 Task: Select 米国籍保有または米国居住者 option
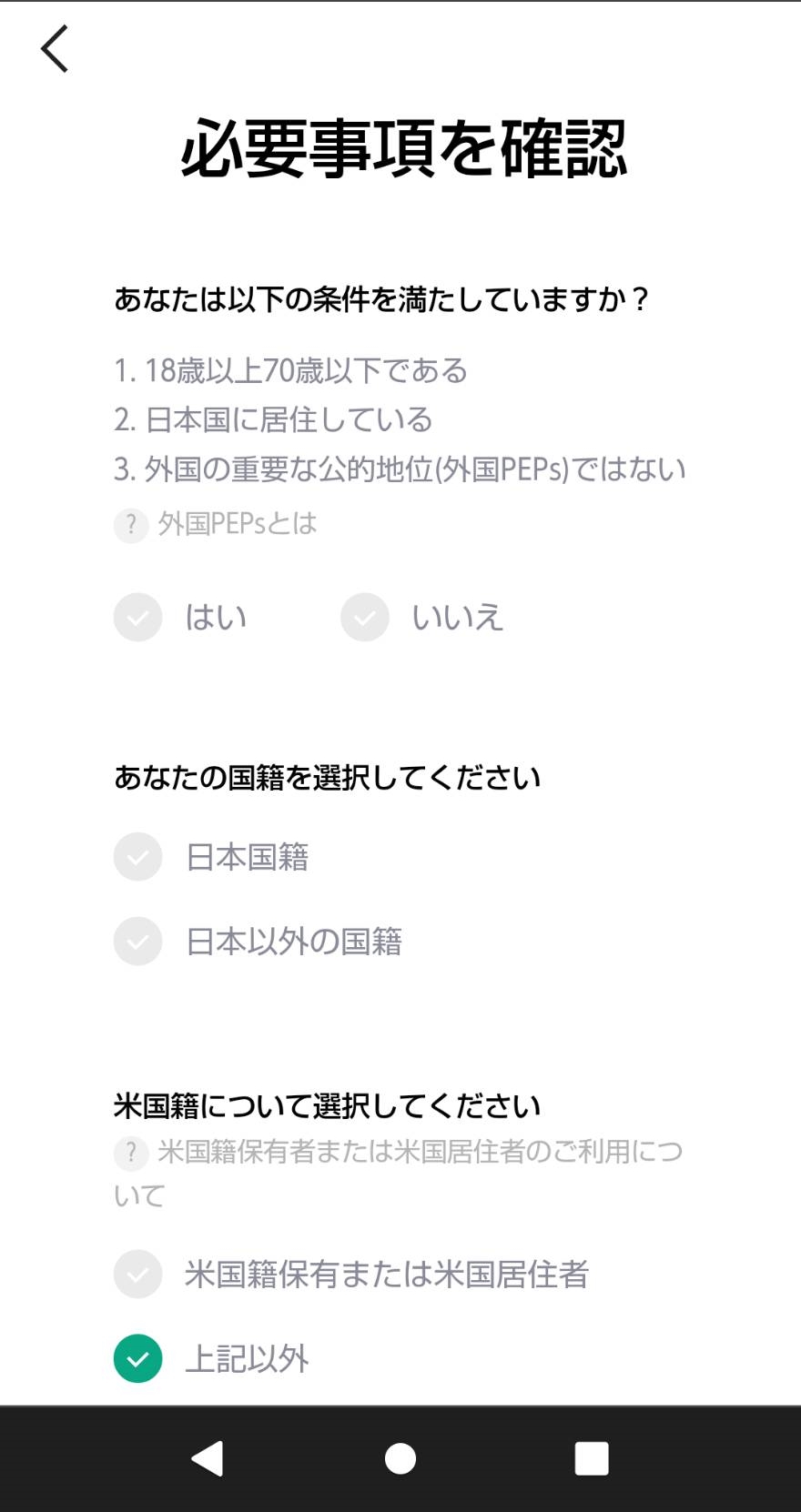tap(351, 1274)
